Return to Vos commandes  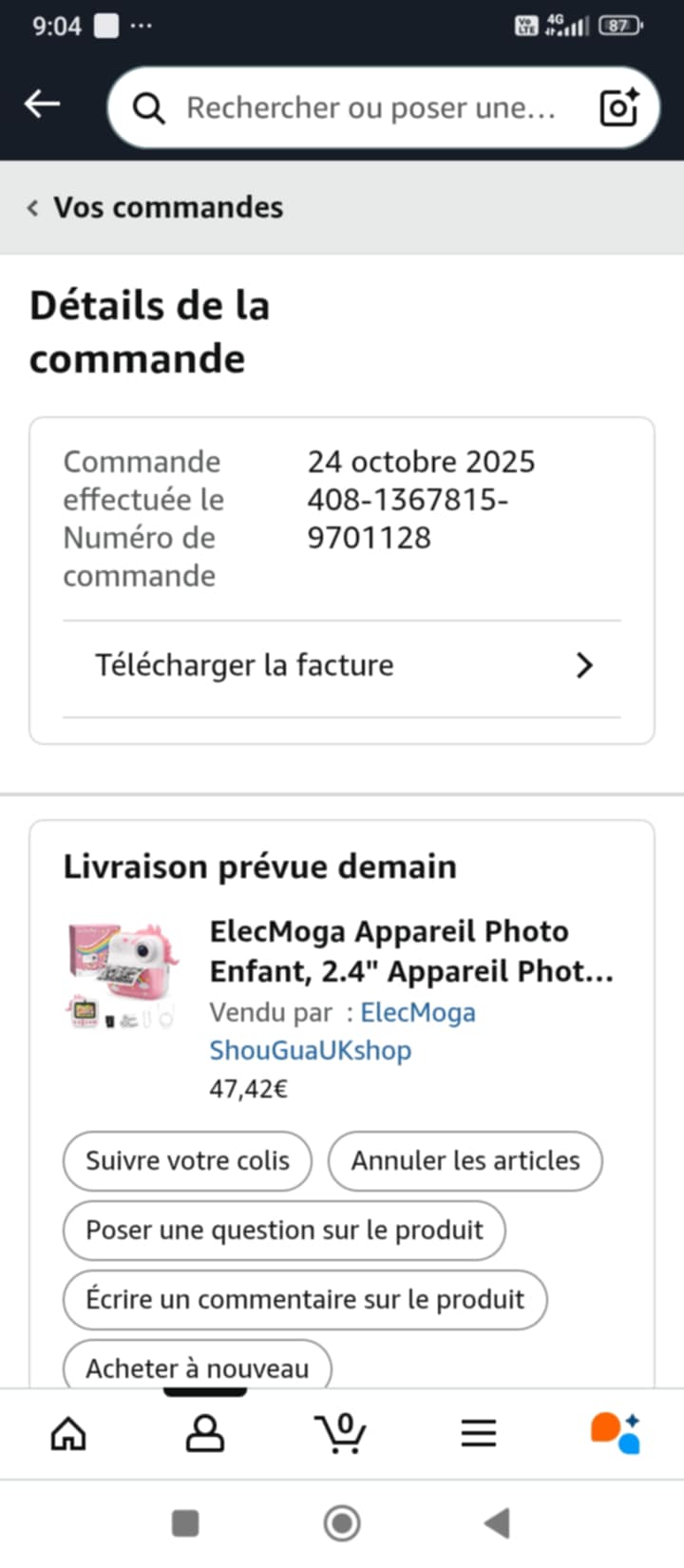157,207
